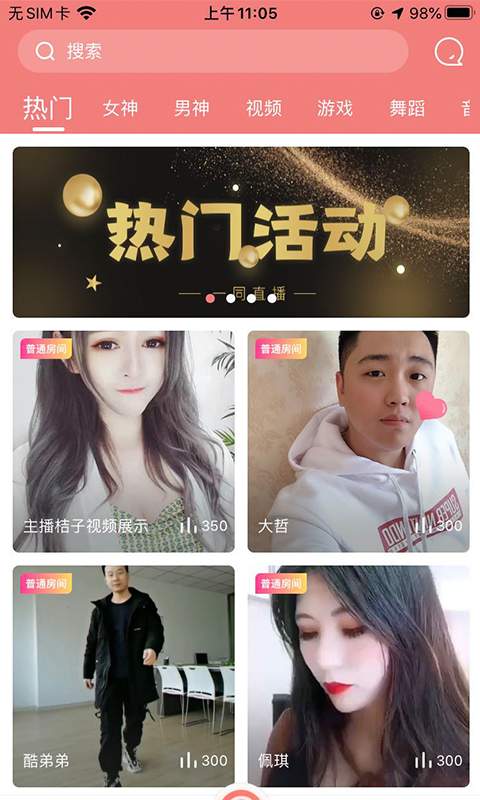The width and height of the screenshot is (480, 800).
Task: Open the 热门活动 banner
Action: [241, 232]
